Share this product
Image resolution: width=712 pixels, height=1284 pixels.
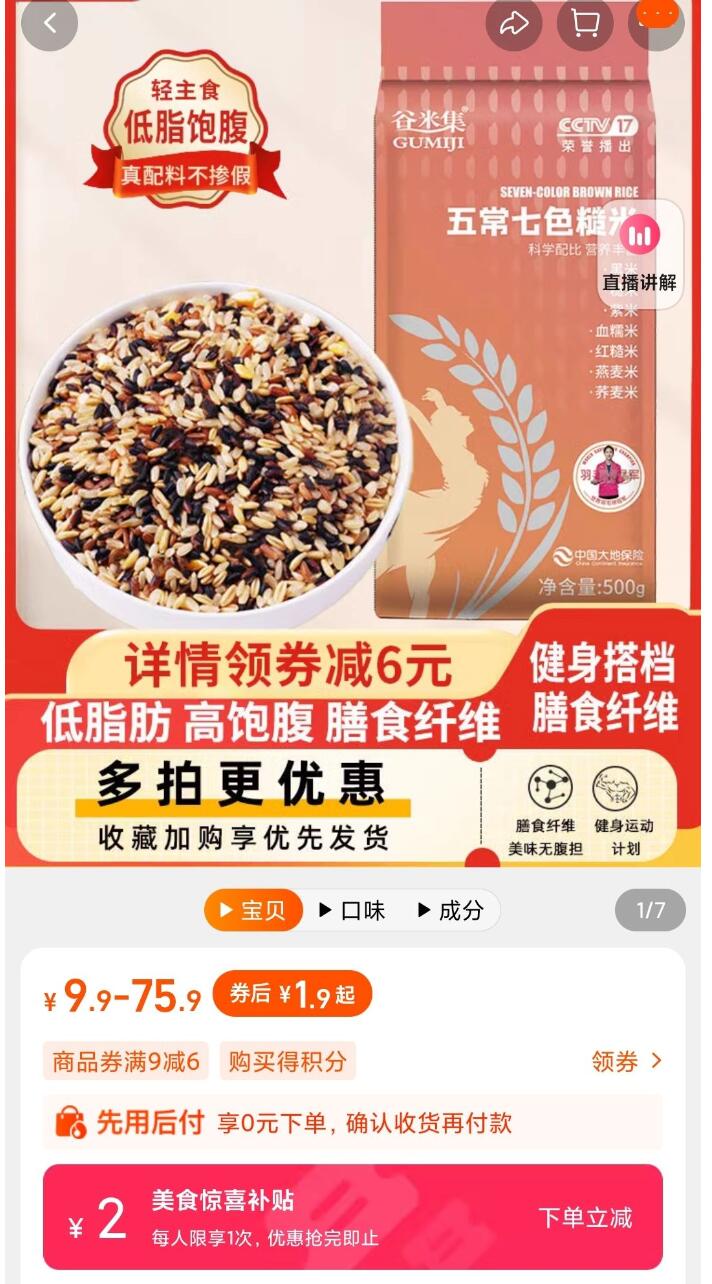pos(514,23)
